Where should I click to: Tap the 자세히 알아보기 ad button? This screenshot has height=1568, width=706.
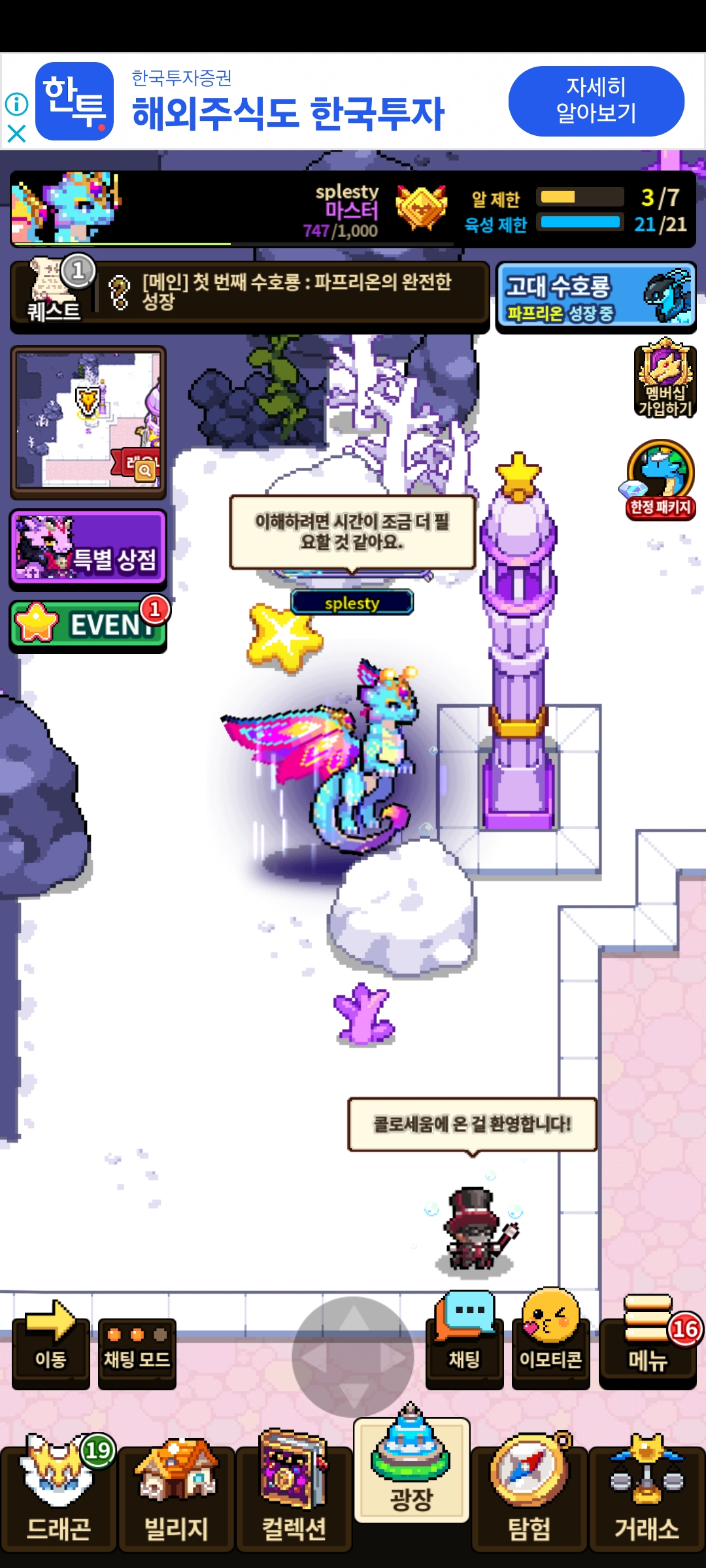point(596,101)
